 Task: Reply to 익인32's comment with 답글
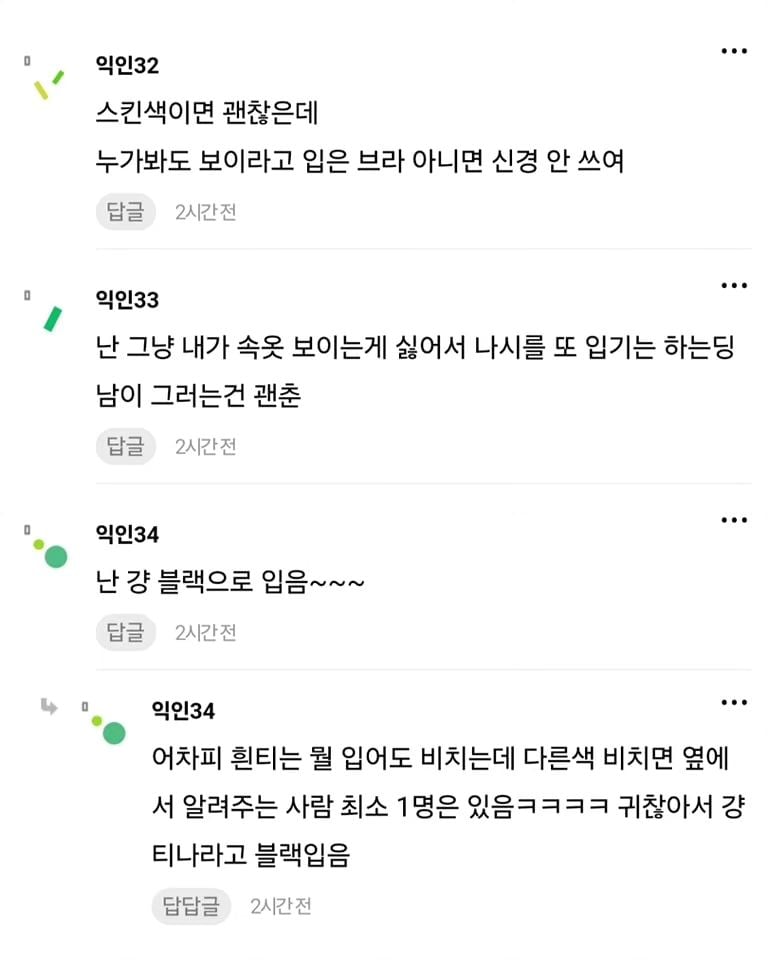(126, 212)
